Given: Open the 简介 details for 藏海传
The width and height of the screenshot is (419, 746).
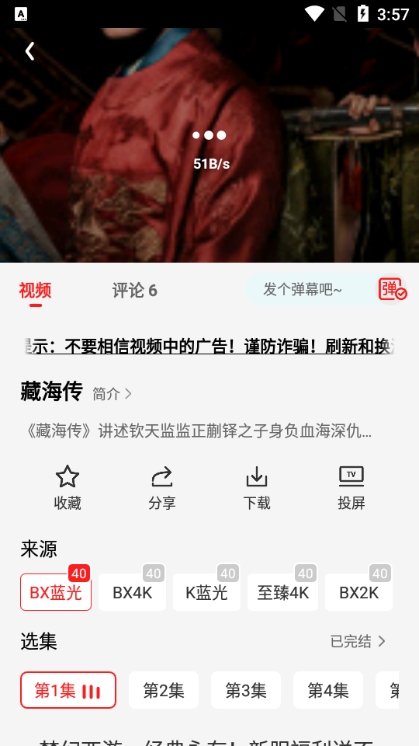Looking at the screenshot, I should tap(112, 394).
